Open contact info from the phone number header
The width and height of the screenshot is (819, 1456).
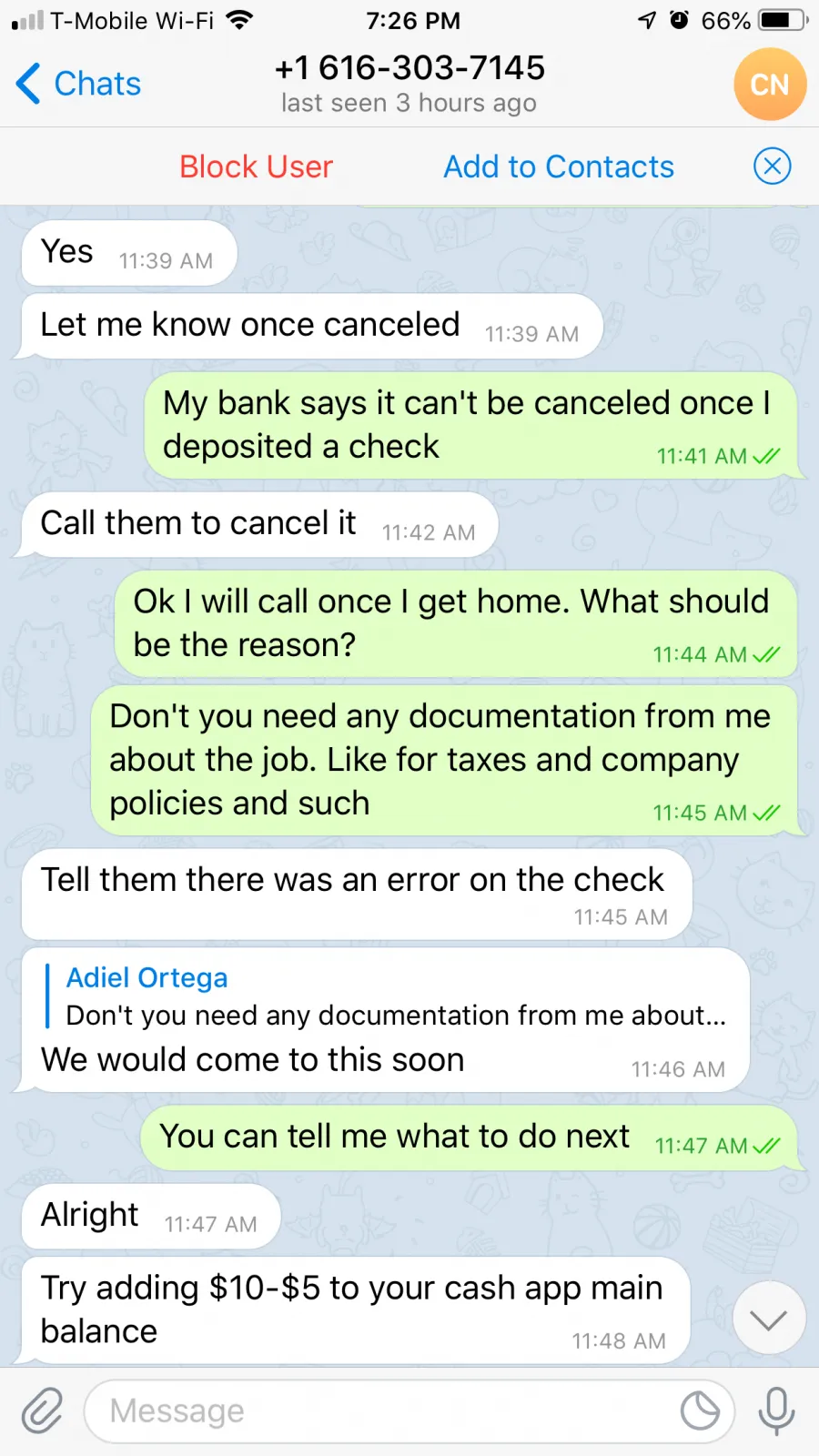point(409,83)
